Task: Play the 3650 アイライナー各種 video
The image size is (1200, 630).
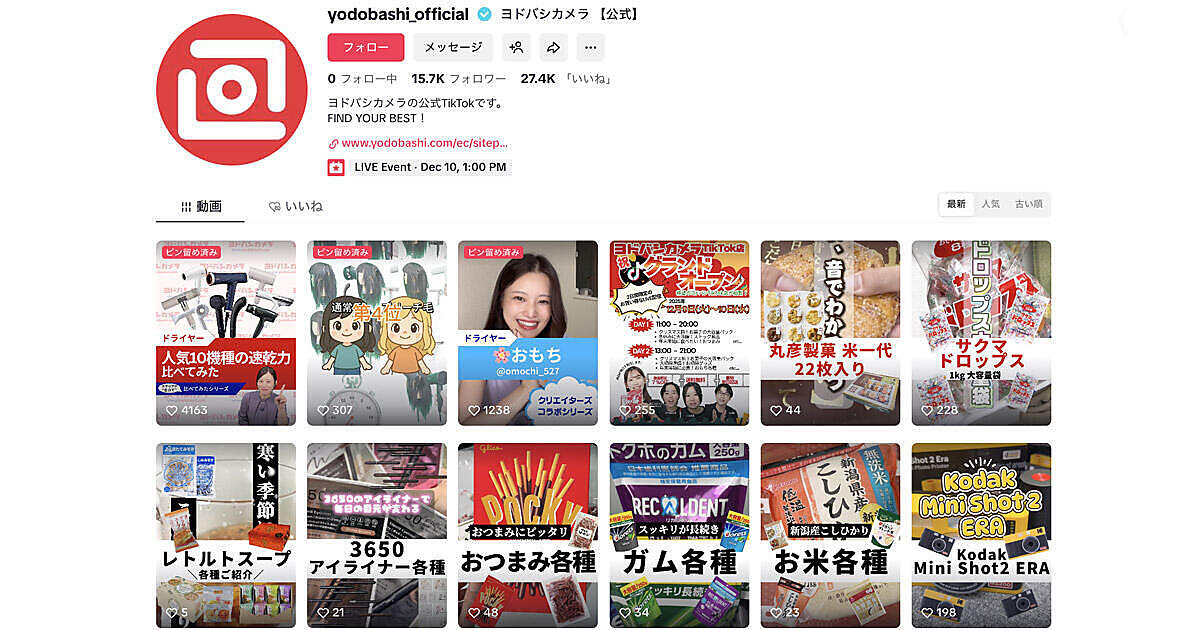Action: click(377, 535)
